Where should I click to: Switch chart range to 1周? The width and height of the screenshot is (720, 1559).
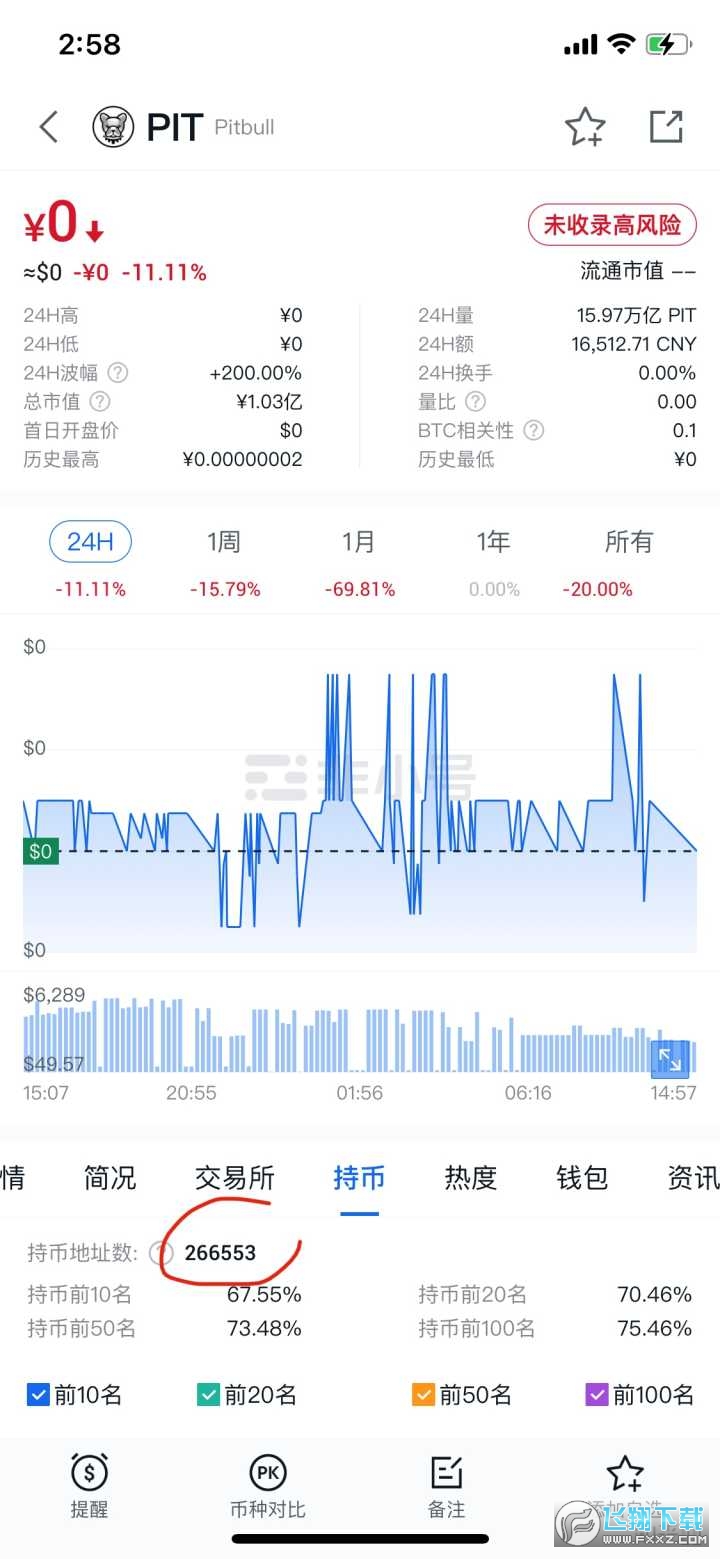point(224,542)
